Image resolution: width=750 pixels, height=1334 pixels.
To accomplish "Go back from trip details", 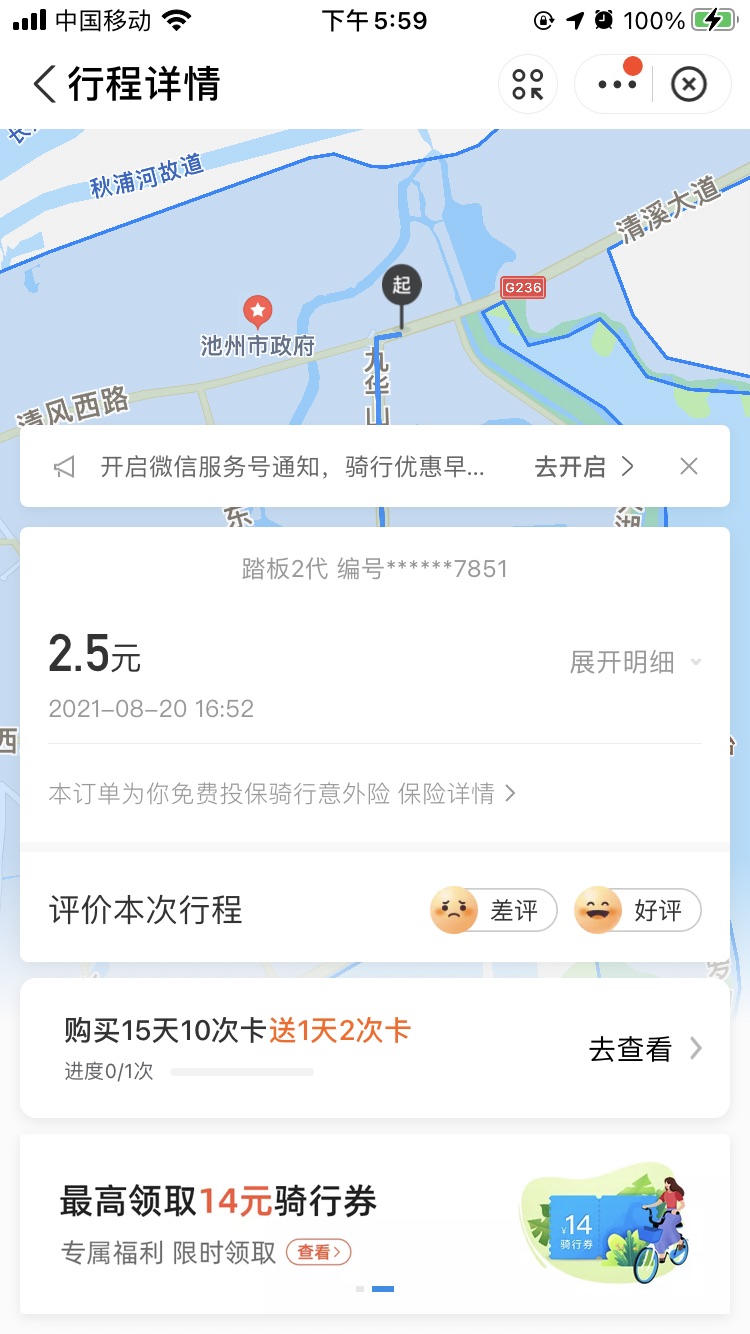I will point(44,85).
